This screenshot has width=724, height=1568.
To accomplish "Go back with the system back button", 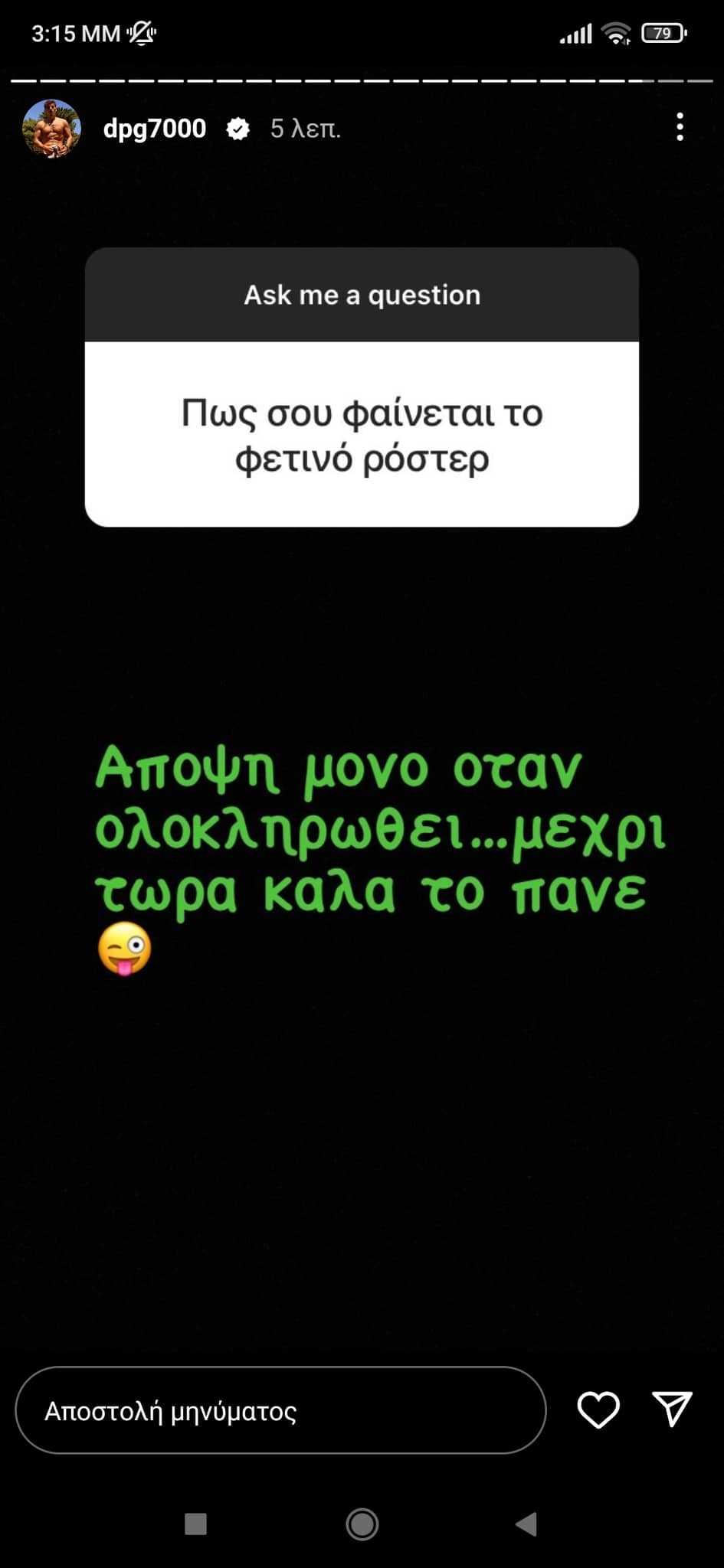I will 526,1524.
